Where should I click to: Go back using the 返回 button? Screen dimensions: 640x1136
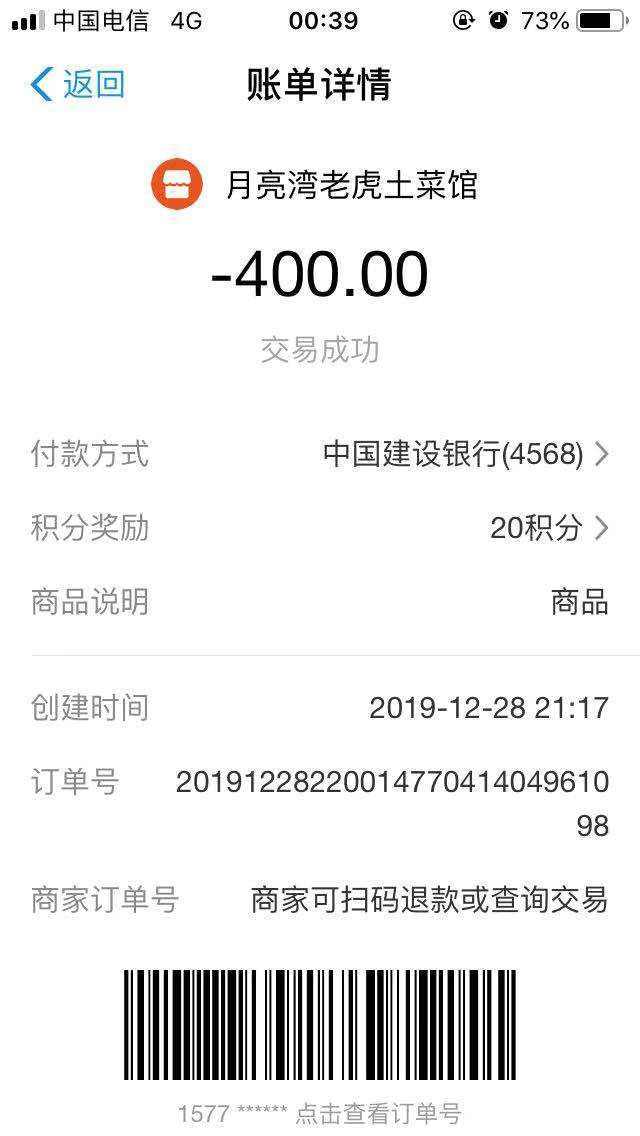click(x=78, y=84)
